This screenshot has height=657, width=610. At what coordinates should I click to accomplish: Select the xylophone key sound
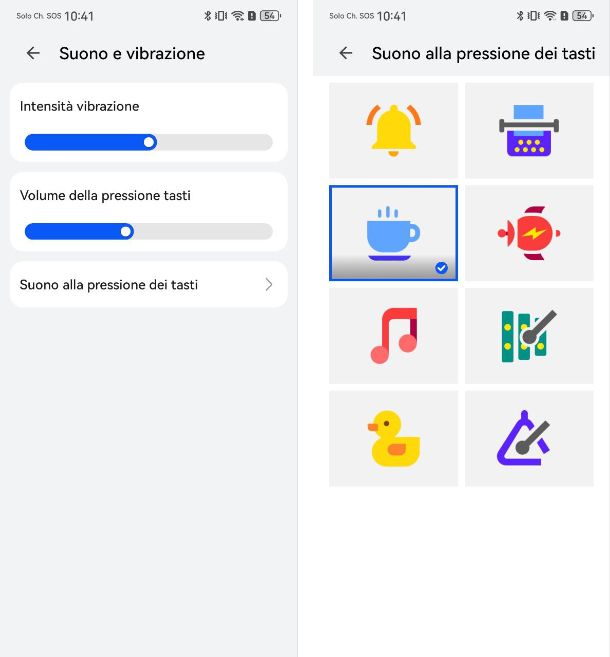pyautogui.click(x=529, y=336)
